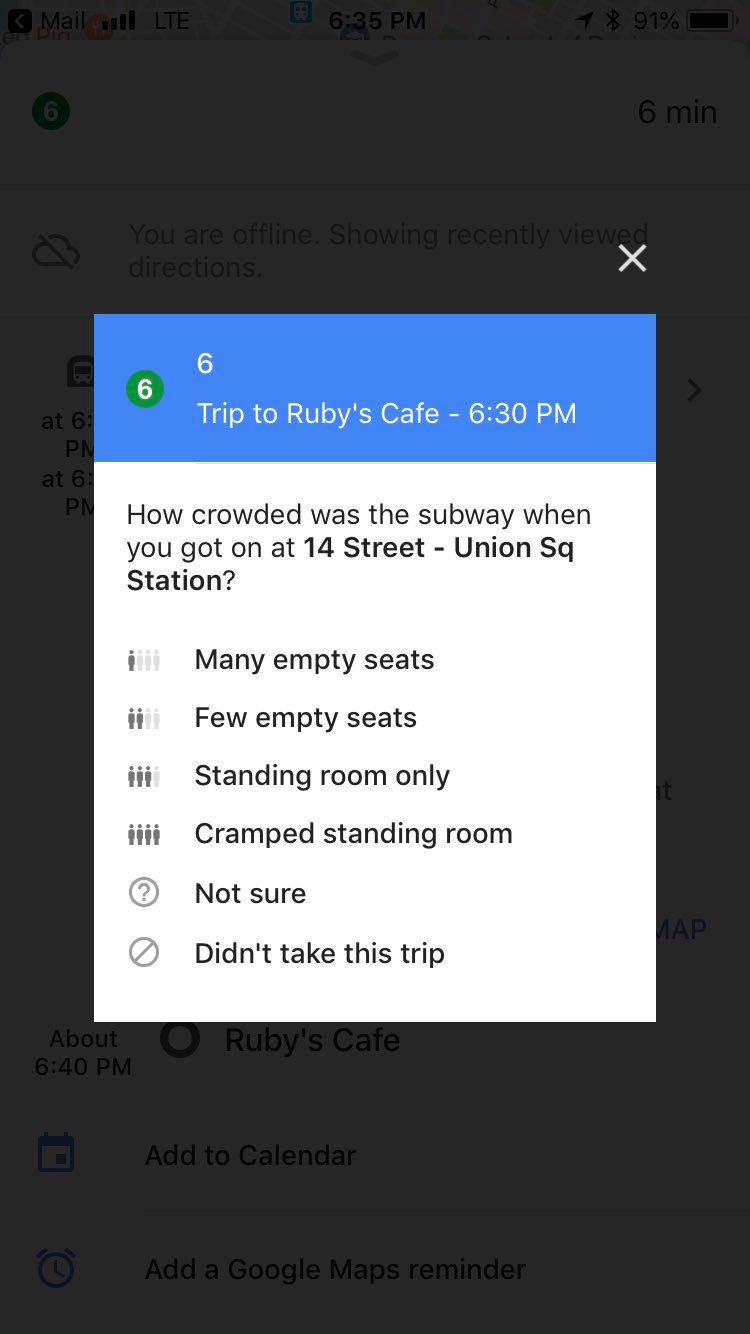Viewport: 750px width, 1334px height.
Task: Dismiss the survey with the X
Action: point(632,258)
